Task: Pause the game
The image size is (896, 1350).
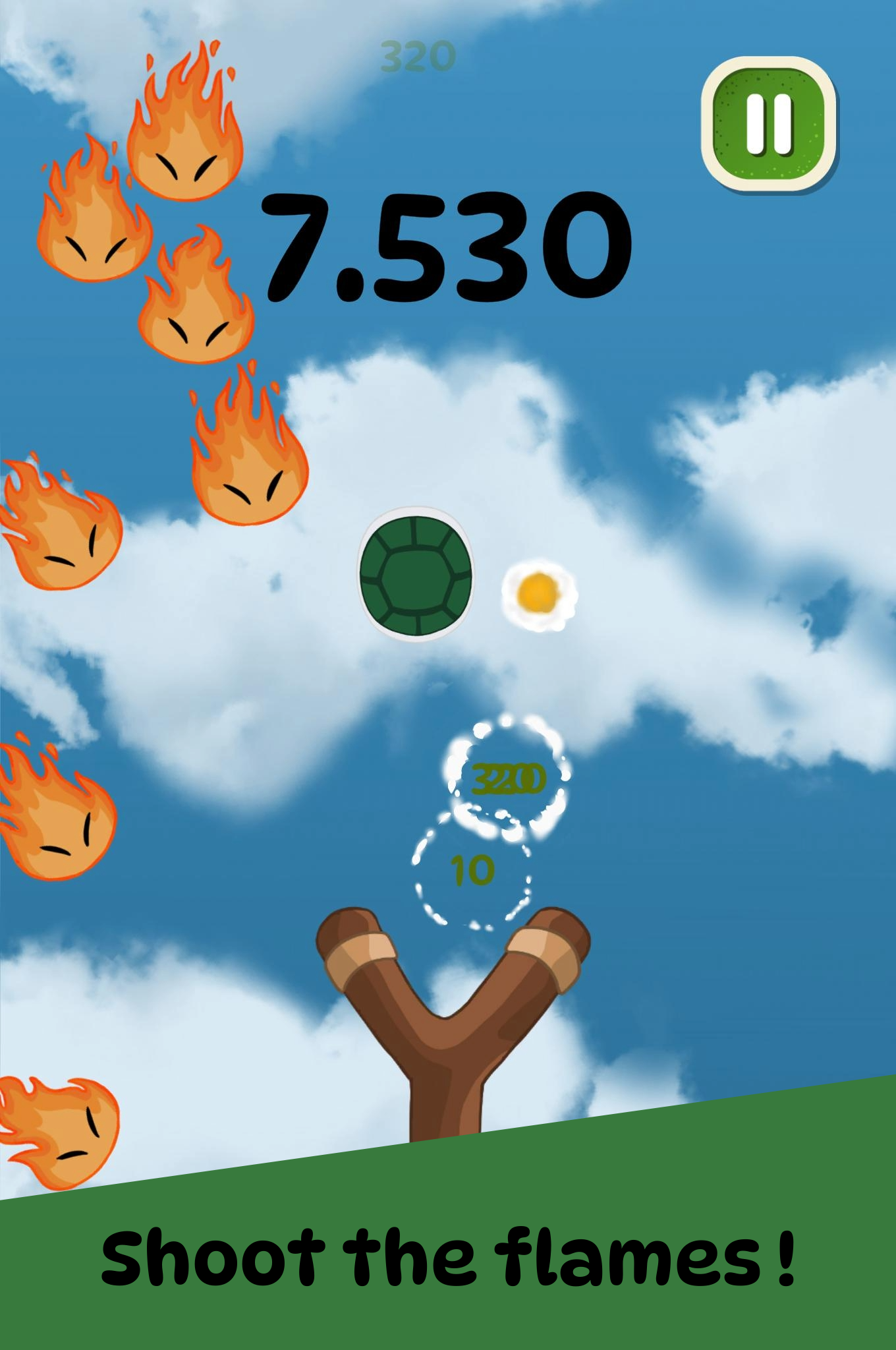Action: point(769,125)
